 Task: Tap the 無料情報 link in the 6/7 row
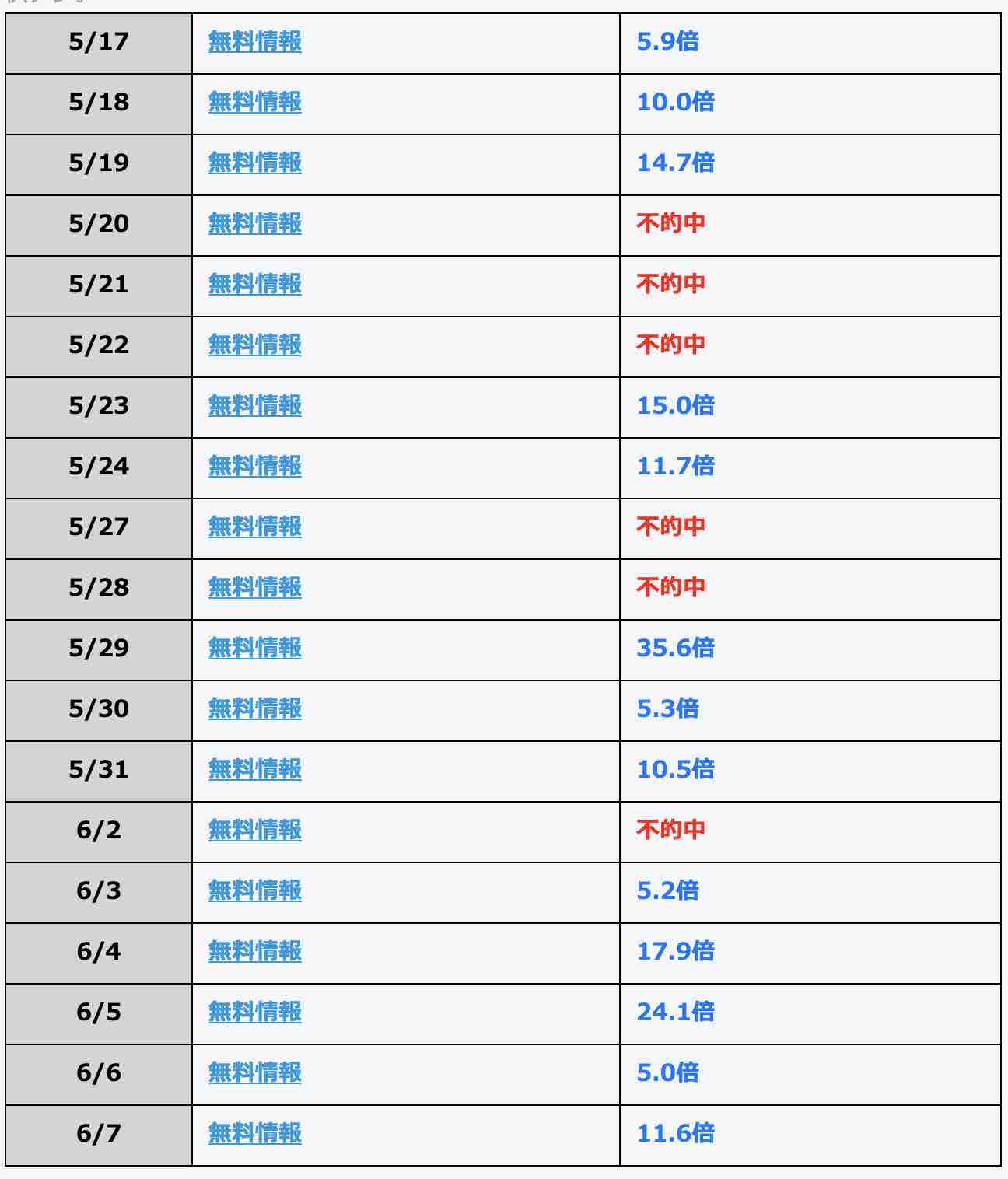[x=255, y=1133]
